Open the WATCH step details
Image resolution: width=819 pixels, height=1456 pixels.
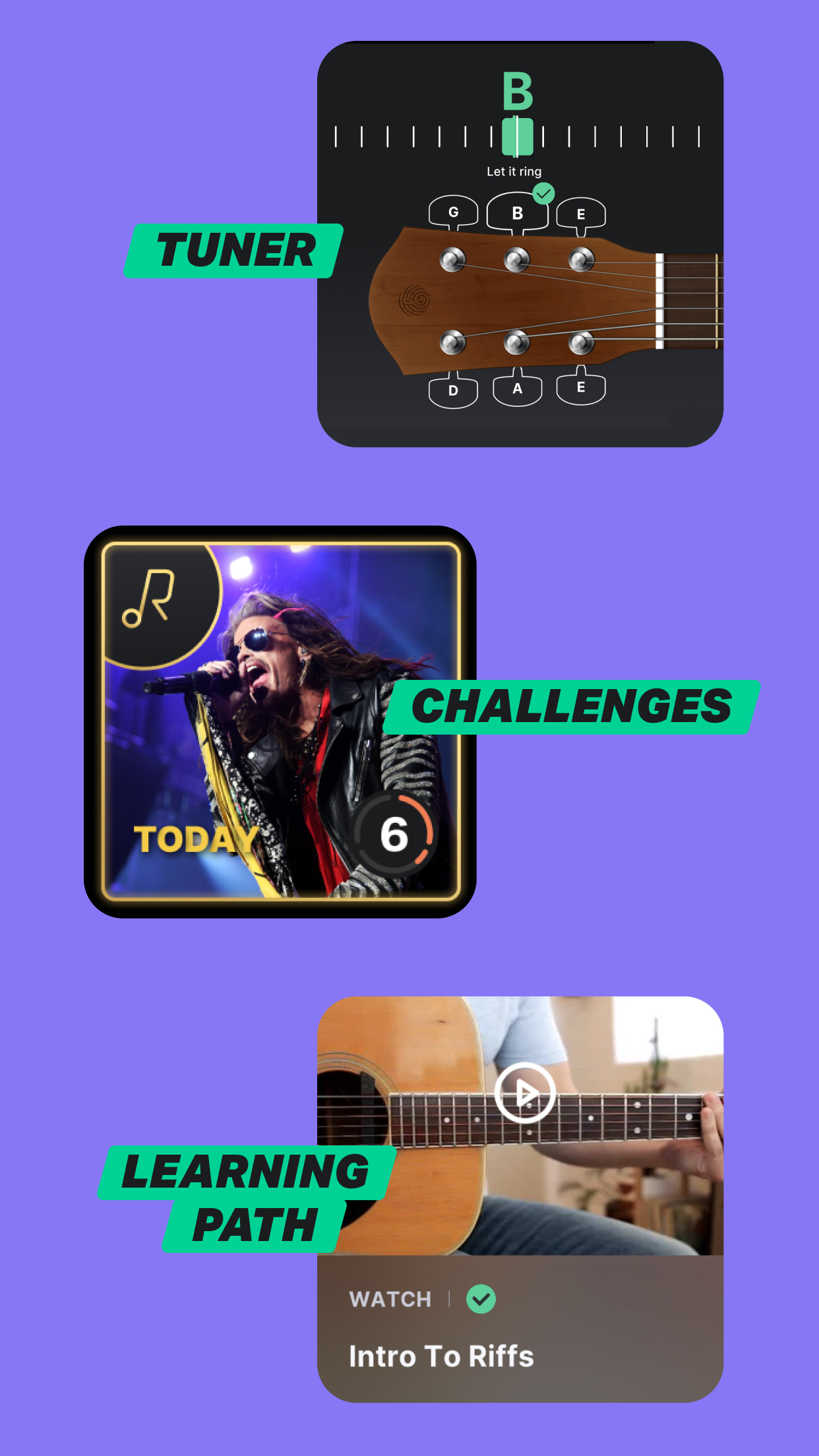tap(390, 1299)
